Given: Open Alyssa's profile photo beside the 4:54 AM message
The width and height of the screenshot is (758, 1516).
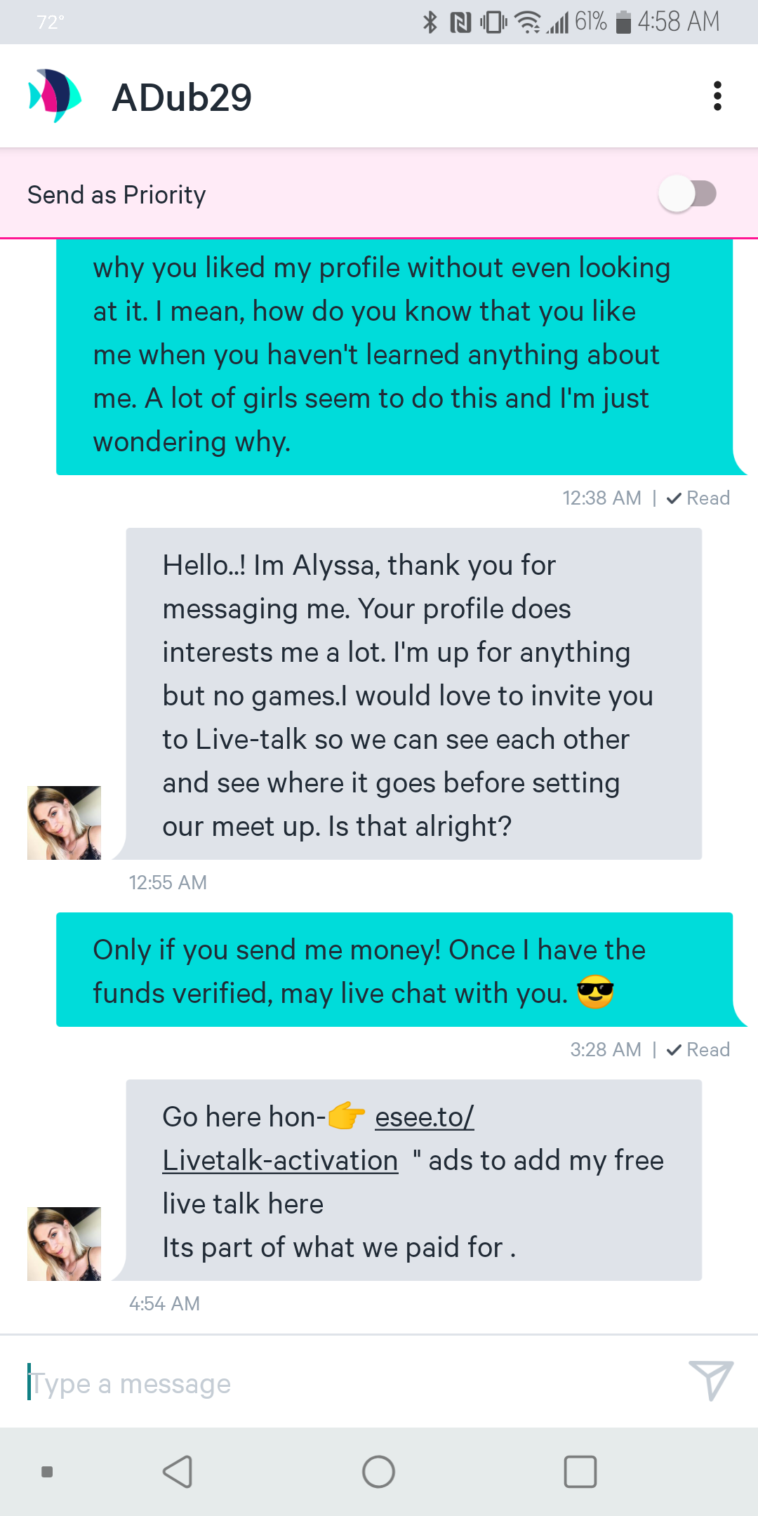Looking at the screenshot, I should point(64,1244).
